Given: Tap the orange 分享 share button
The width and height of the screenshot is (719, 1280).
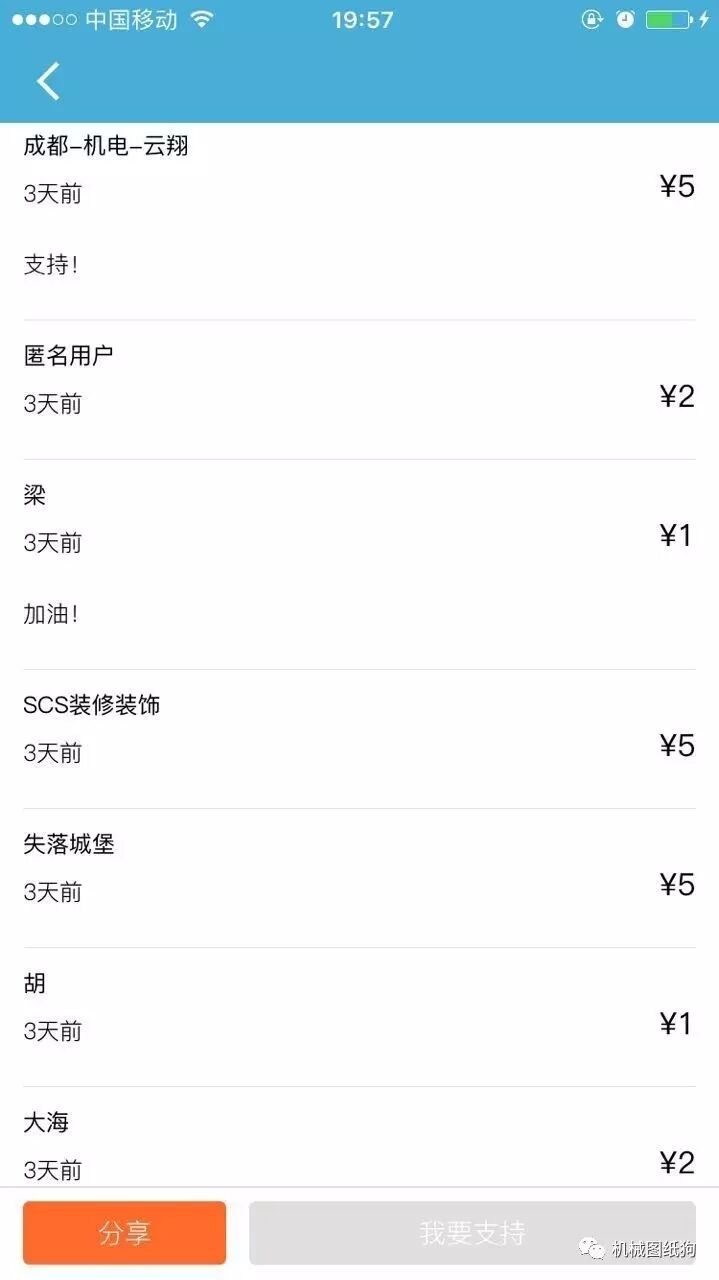Looking at the screenshot, I should coord(125,1232).
